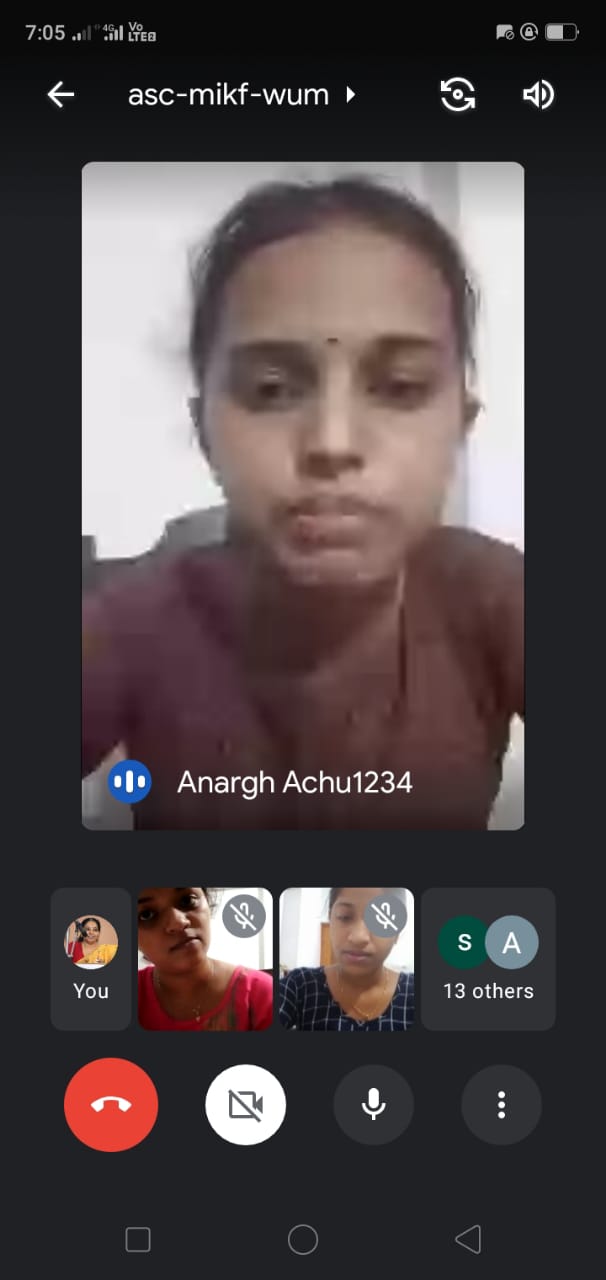Select the 'You' participant tile
This screenshot has width=606, height=1280.
point(91,958)
